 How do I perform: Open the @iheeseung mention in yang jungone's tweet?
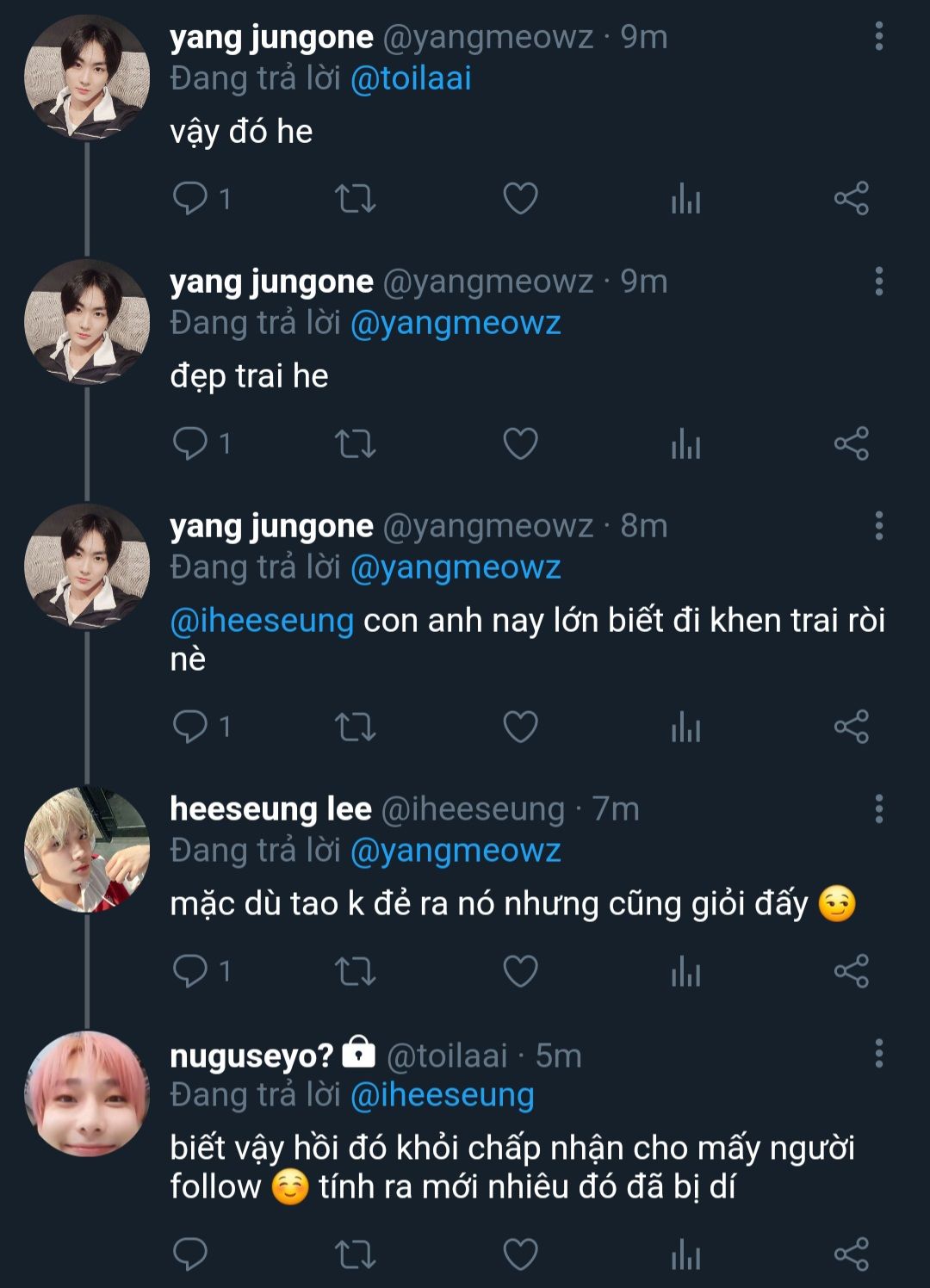(x=262, y=621)
